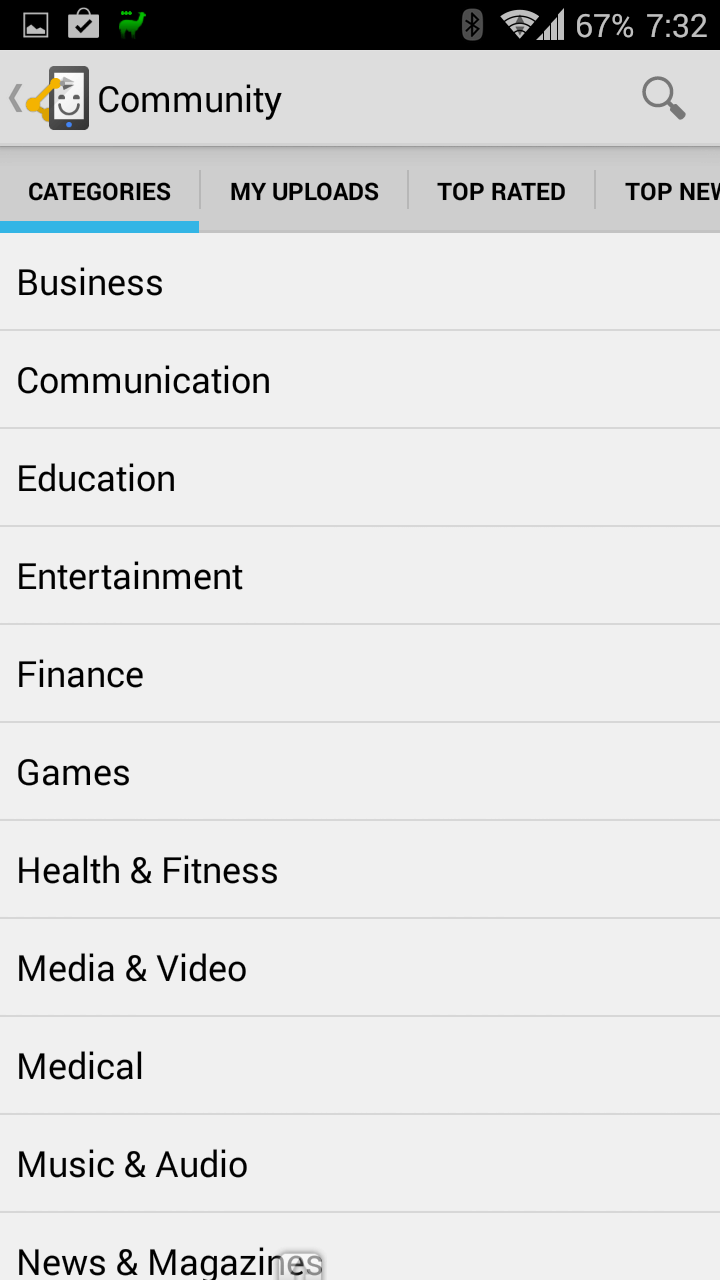The width and height of the screenshot is (720, 1280).
Task: Switch to the My Uploads tab
Action: coord(304,191)
